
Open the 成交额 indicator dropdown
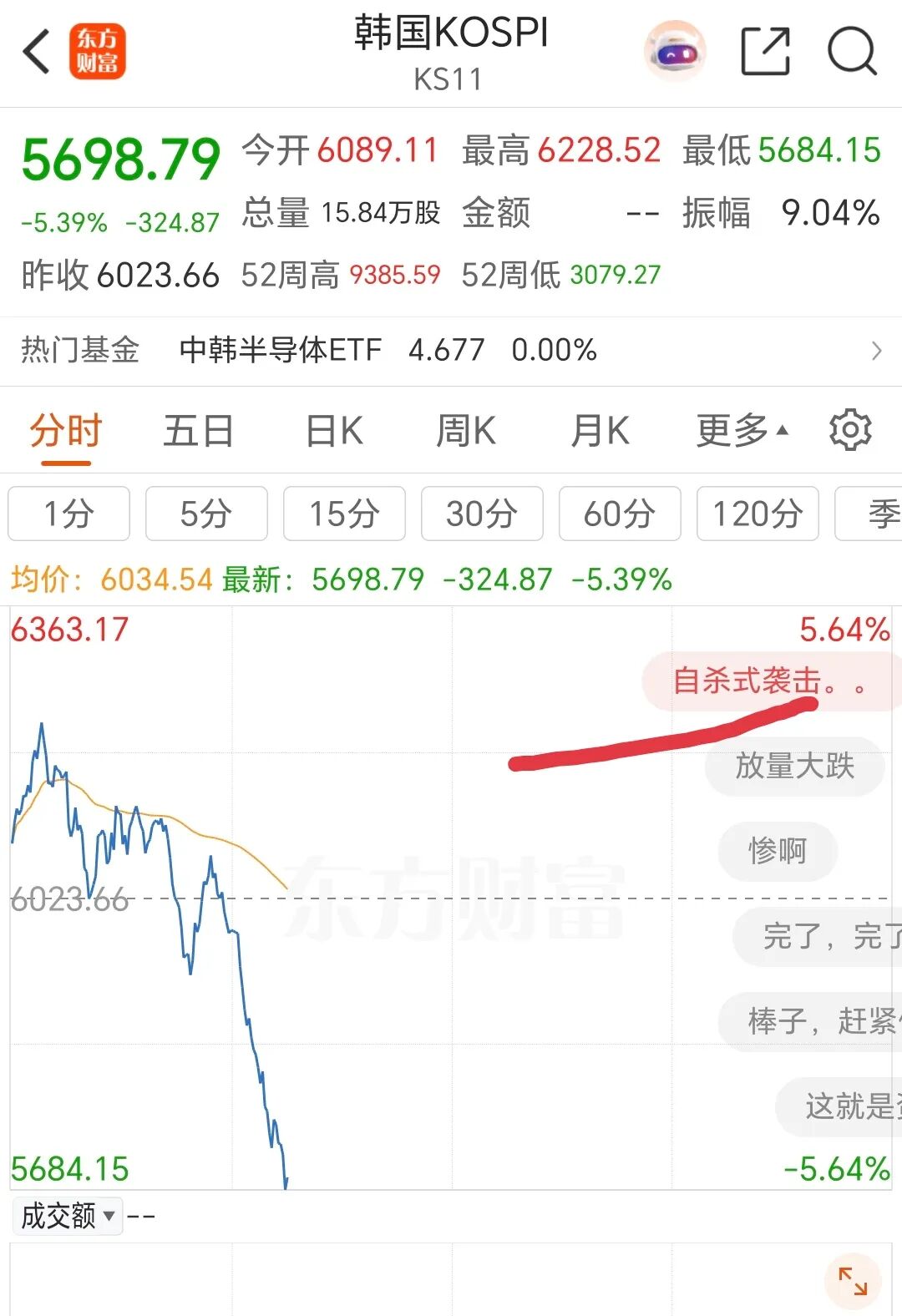tap(68, 1216)
